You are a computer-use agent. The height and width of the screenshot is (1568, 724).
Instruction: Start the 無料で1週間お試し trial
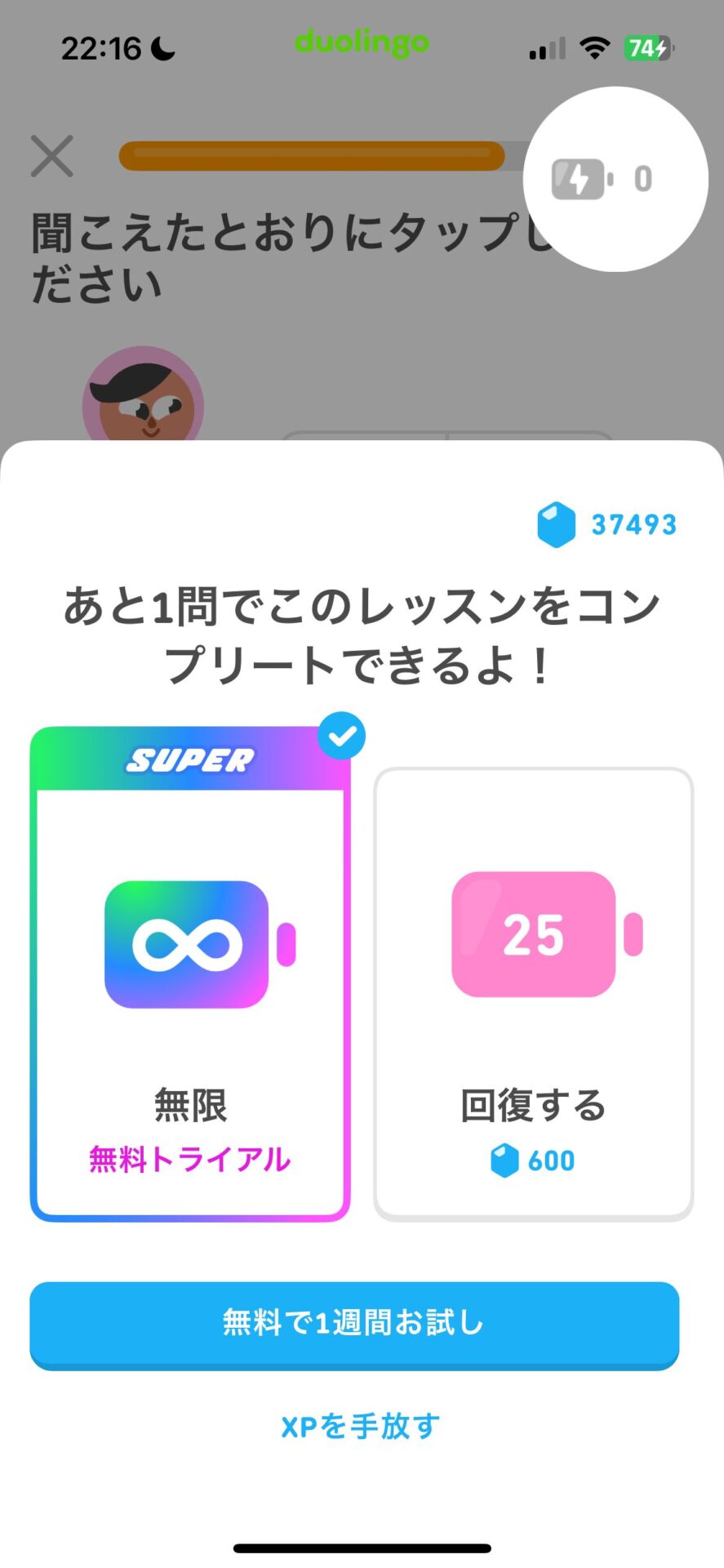coord(354,1325)
